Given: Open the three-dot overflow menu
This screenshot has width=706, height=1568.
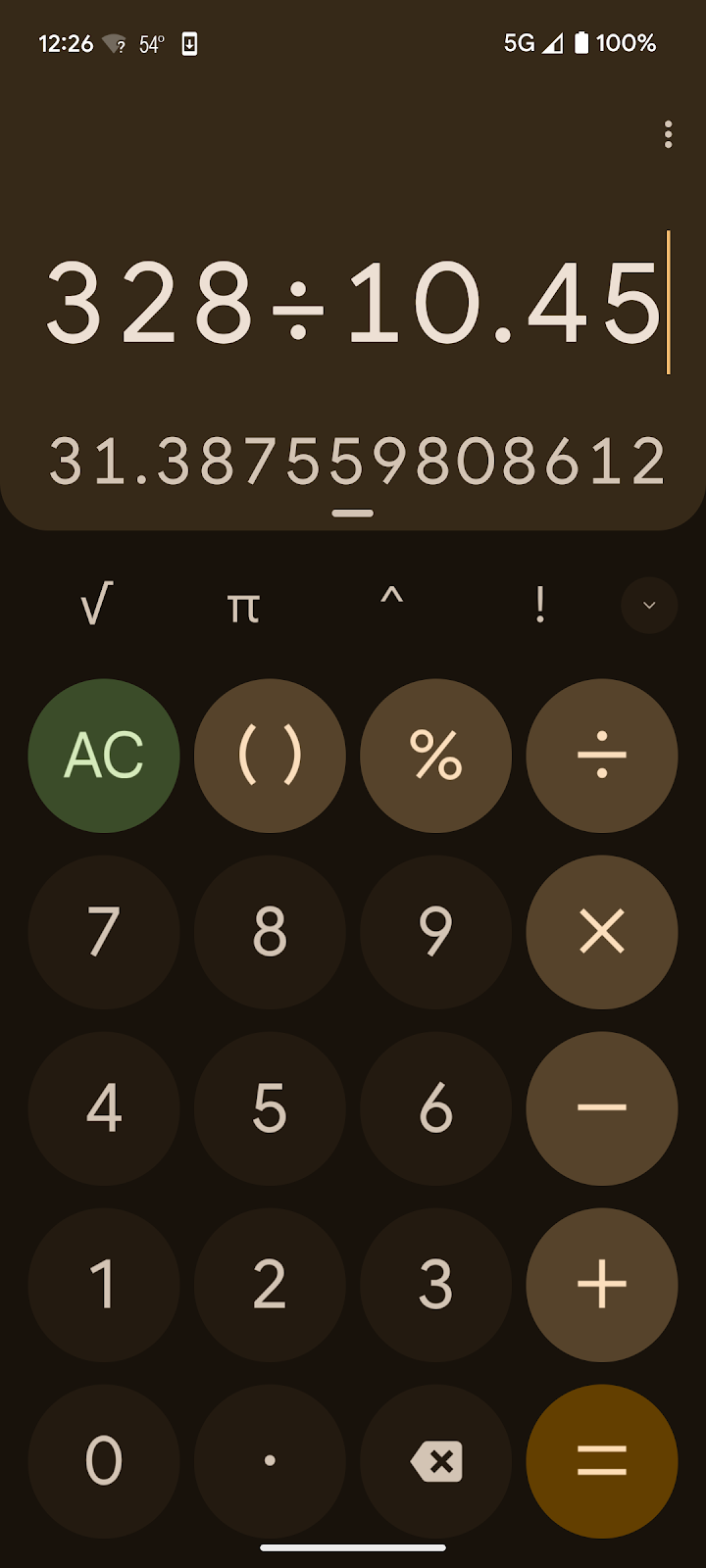Looking at the screenshot, I should 668,134.
